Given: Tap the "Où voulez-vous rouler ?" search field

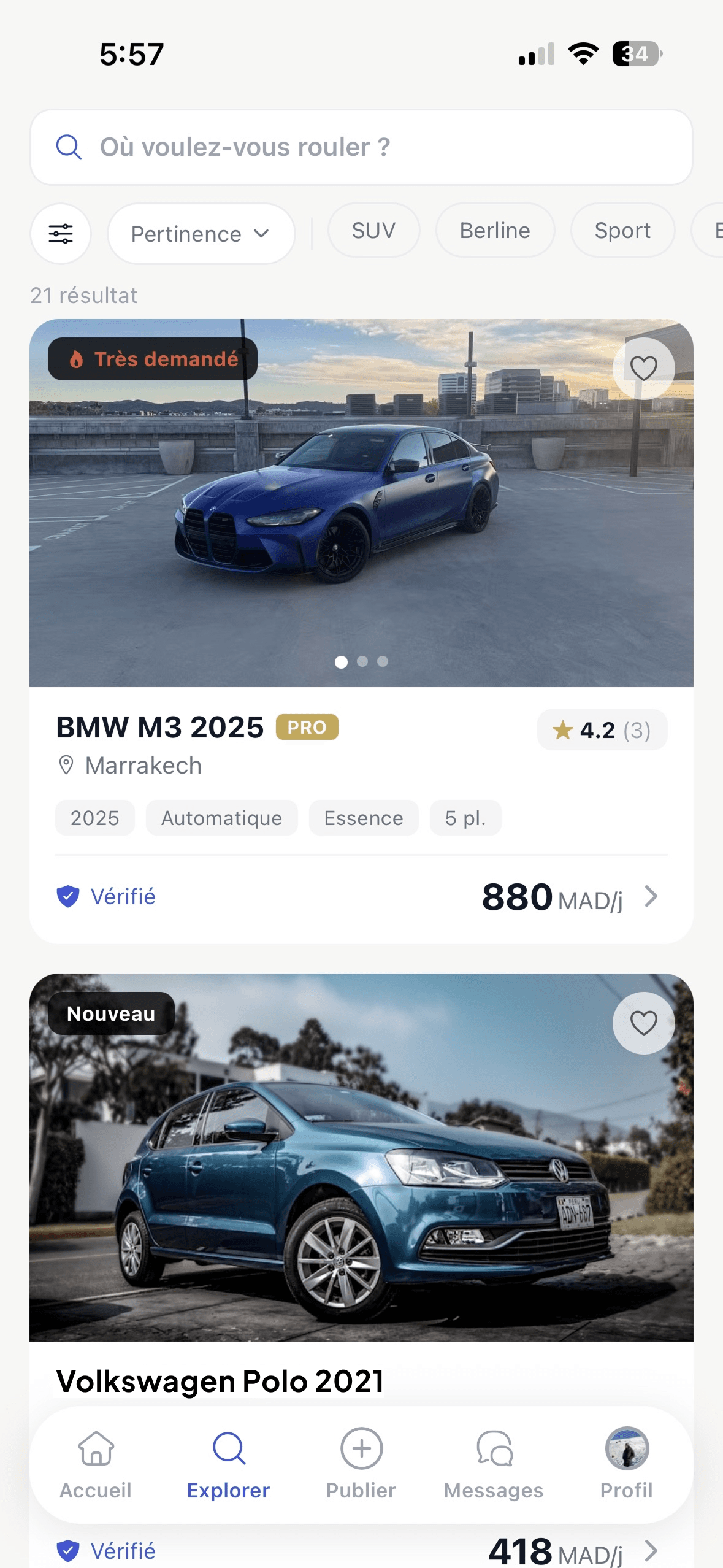Looking at the screenshot, I should point(361,147).
